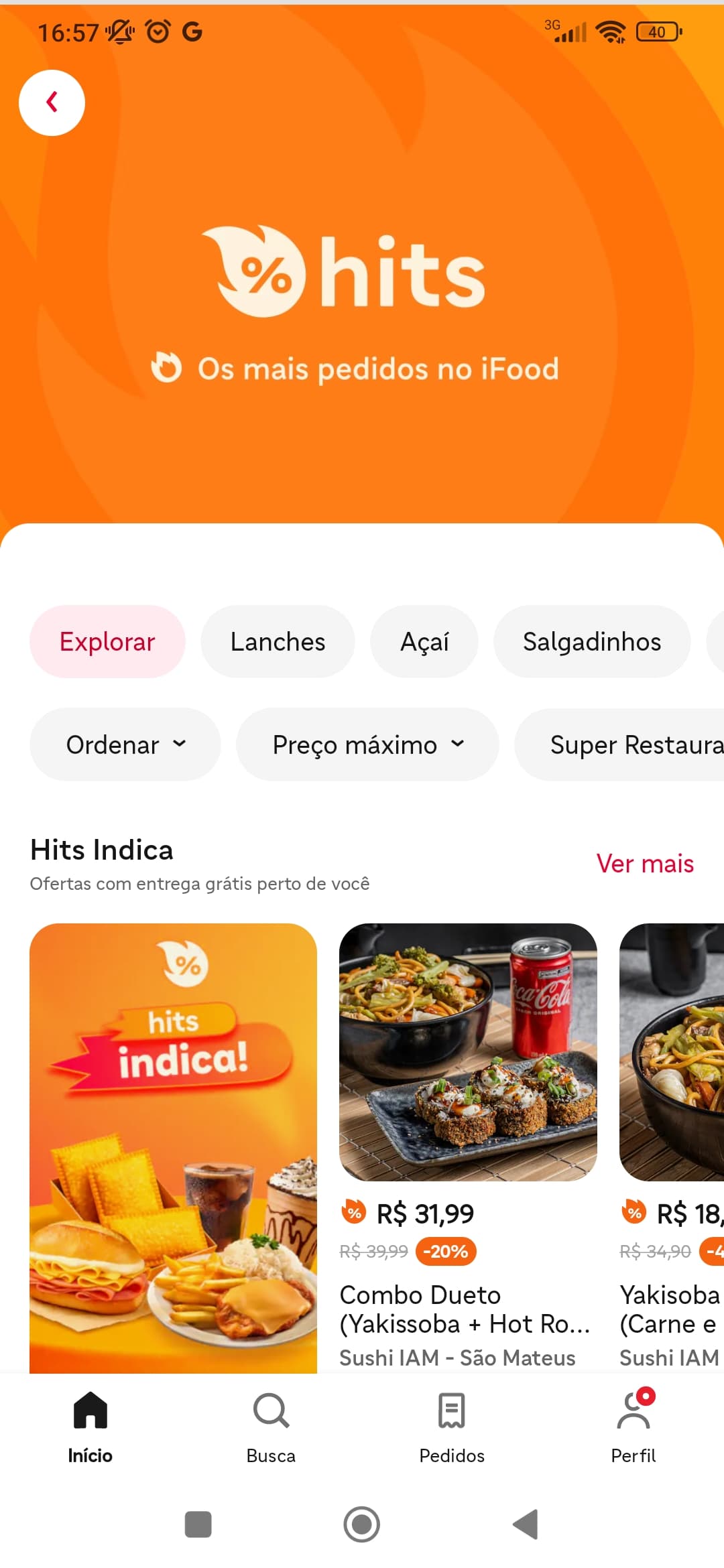
Task: Tap the system home button
Action: pos(362,1524)
